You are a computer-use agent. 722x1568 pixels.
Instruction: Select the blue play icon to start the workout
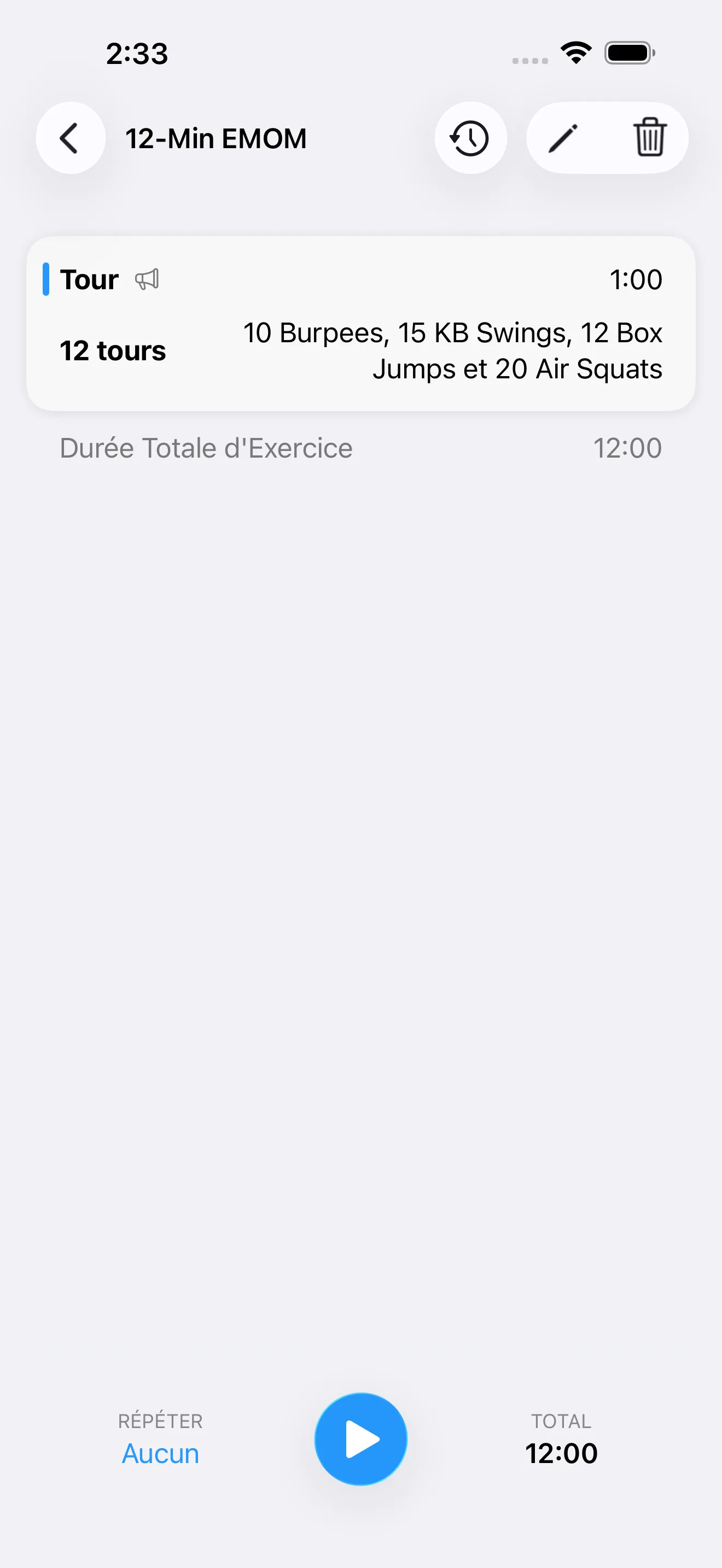click(360, 1438)
